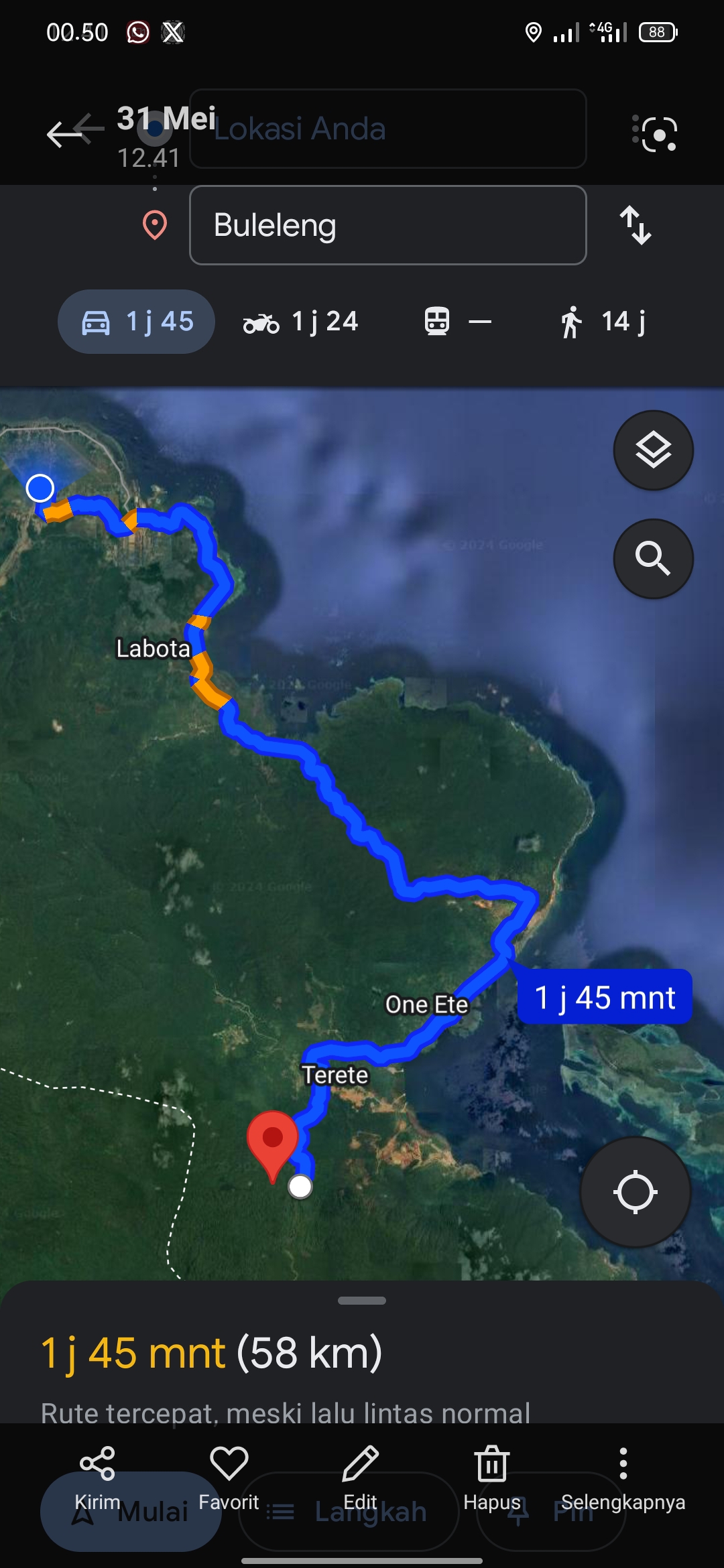This screenshot has height=1568, width=724.
Task: Expand the route details sheet handle
Action: [362, 1301]
